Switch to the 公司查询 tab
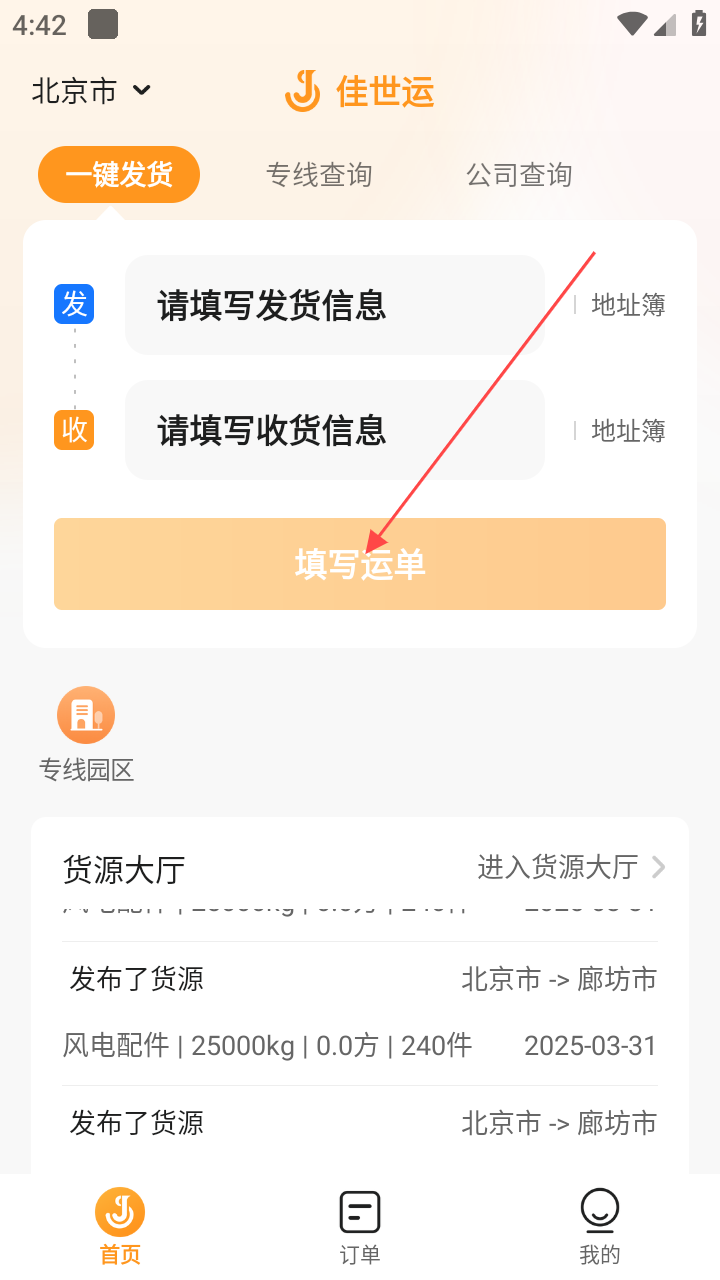 (519, 175)
